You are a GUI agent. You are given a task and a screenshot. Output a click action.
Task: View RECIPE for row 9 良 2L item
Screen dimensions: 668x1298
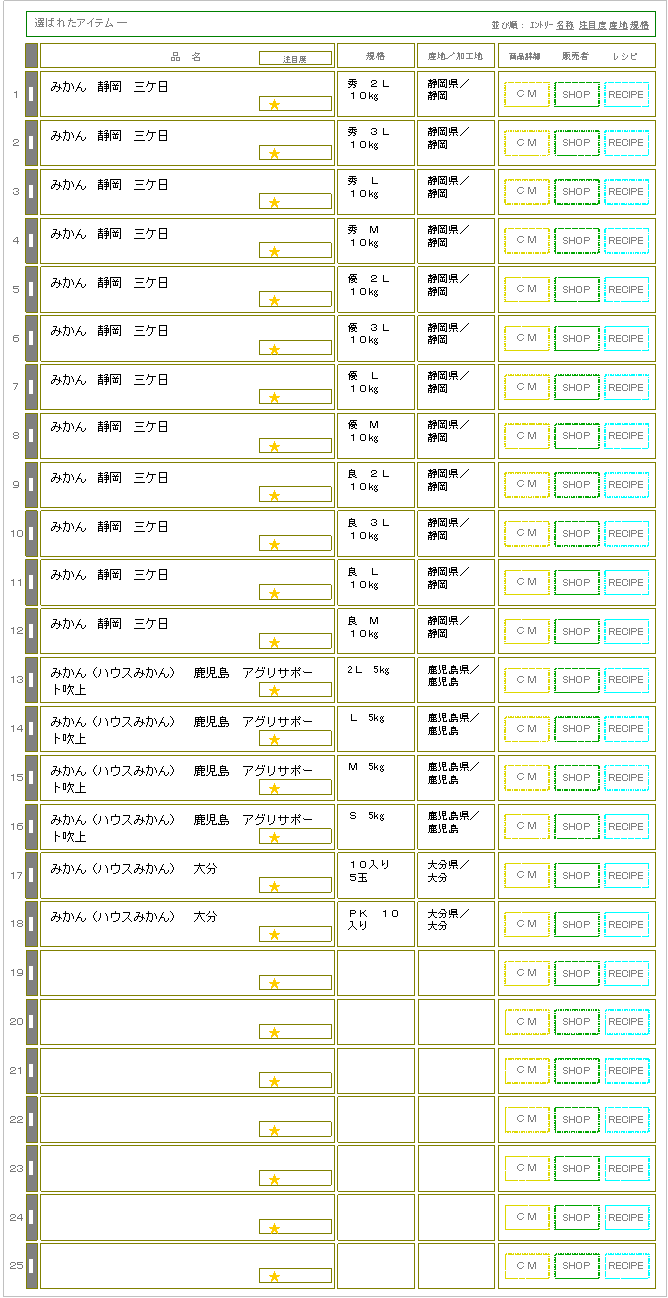(x=627, y=485)
